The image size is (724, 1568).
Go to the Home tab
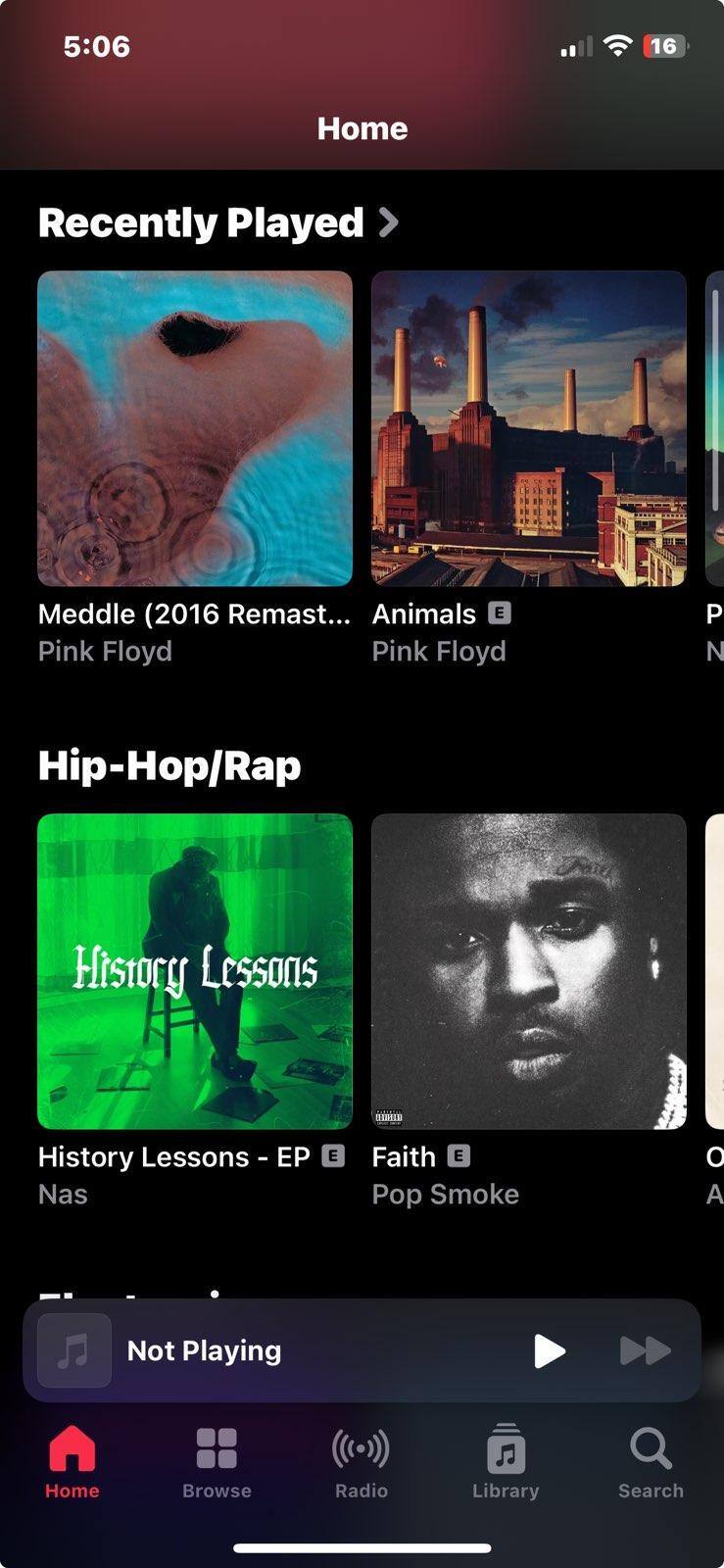72,1462
